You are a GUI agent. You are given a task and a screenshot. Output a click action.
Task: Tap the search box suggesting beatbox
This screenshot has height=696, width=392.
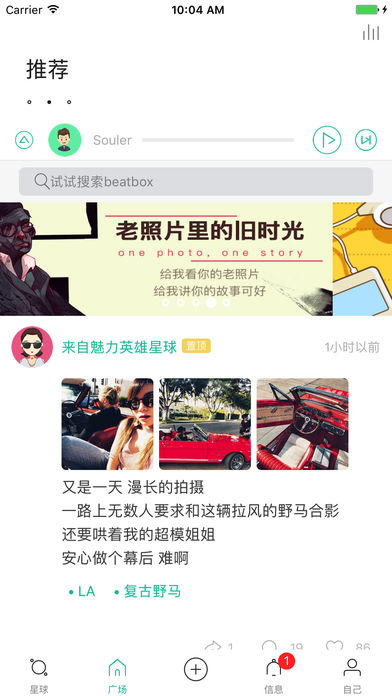[196, 182]
